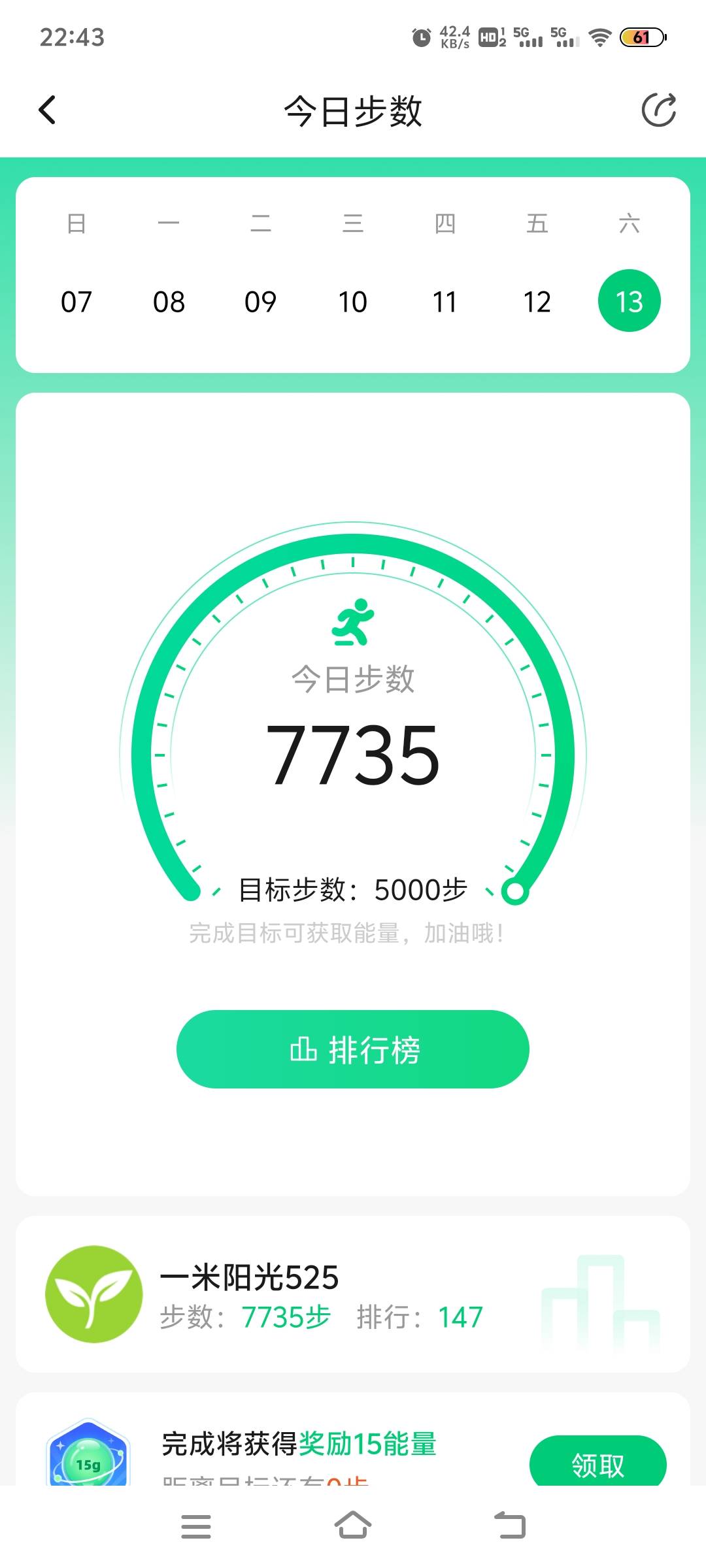
Task: Tap the back arrow to exit step page
Action: click(47, 109)
